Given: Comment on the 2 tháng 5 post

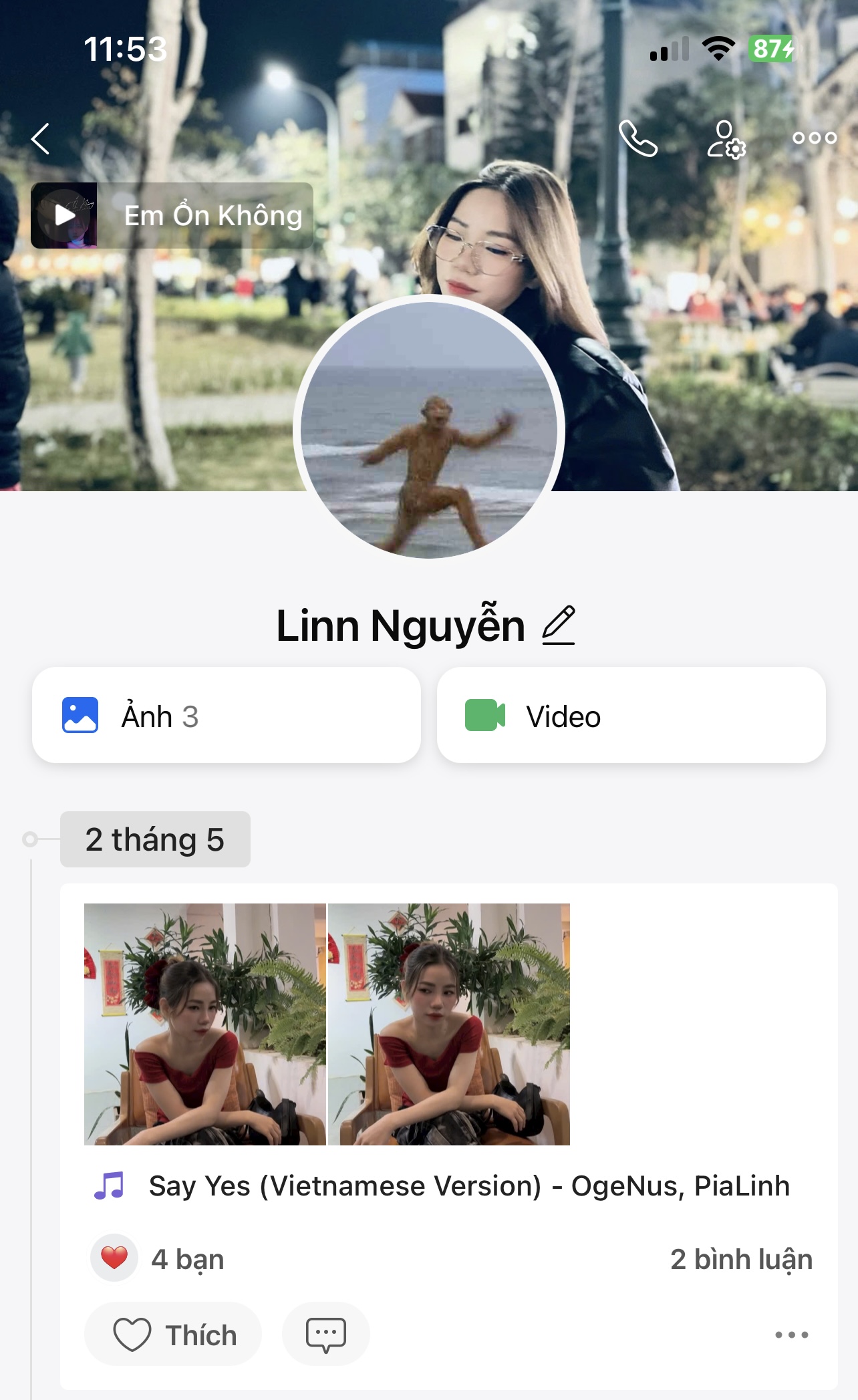Looking at the screenshot, I should pos(325,1335).
